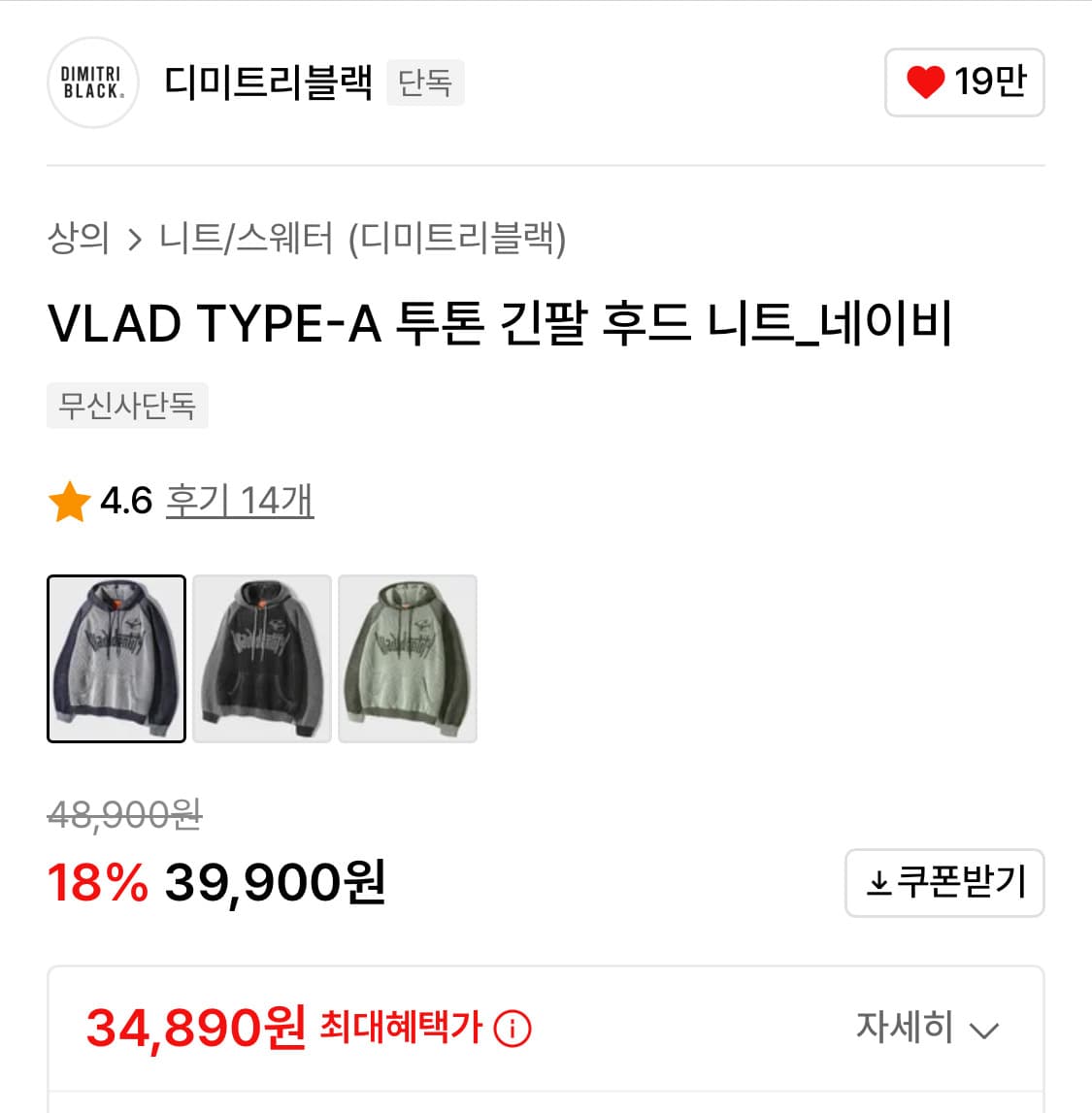Click the DIMITRI BLACK brand logo
The width and height of the screenshot is (1092, 1113).
pos(91,83)
